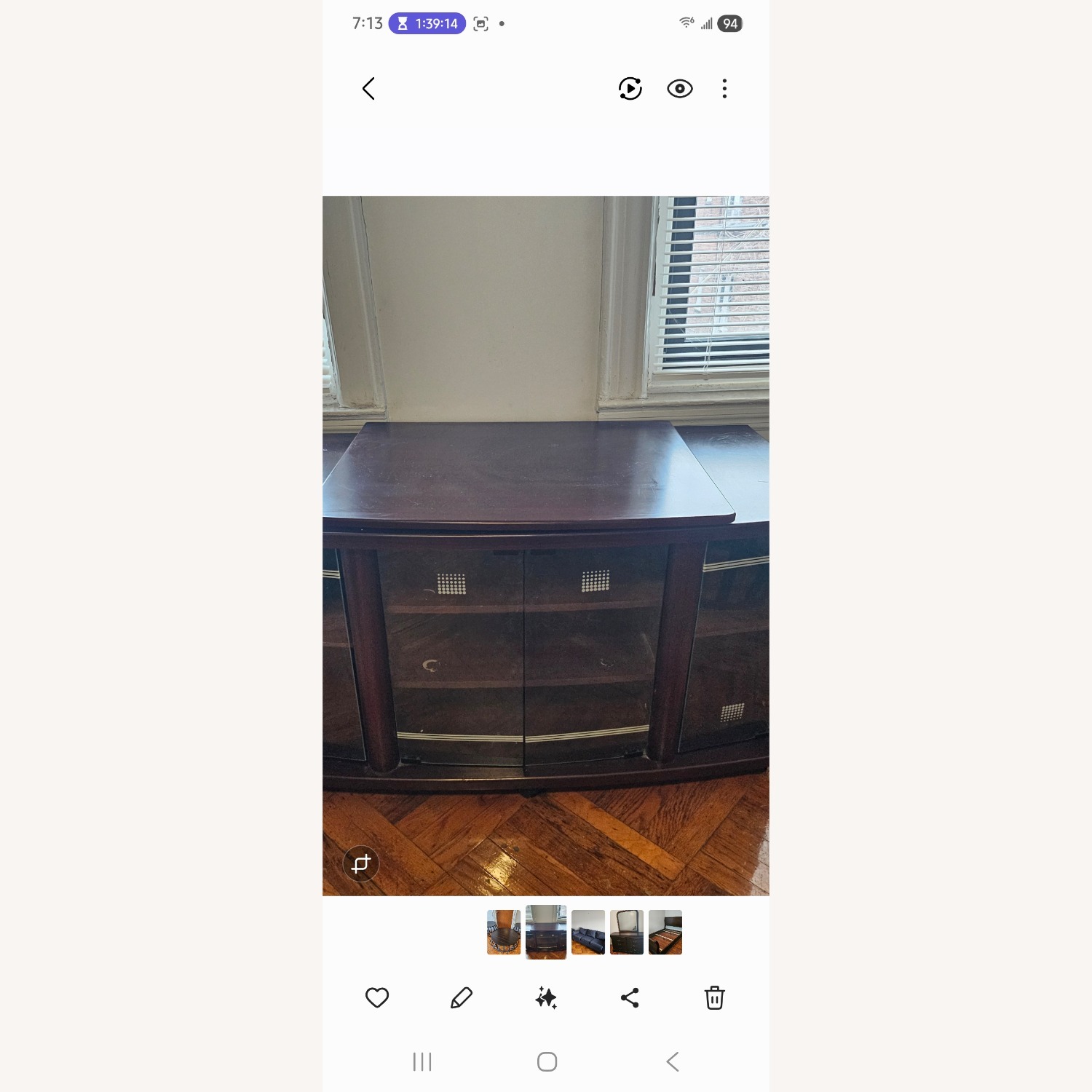Open the three-dot overflow menu

[x=724, y=89]
